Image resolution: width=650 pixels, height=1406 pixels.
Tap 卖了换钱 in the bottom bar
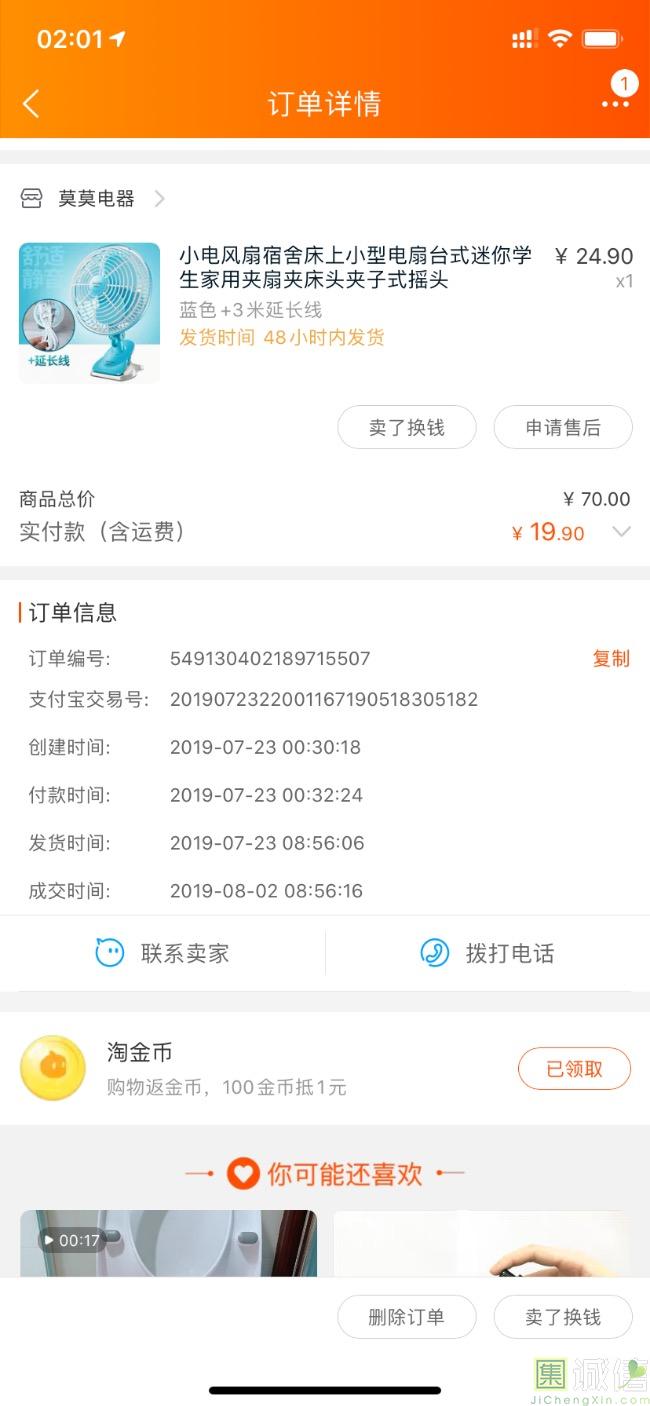click(563, 1317)
